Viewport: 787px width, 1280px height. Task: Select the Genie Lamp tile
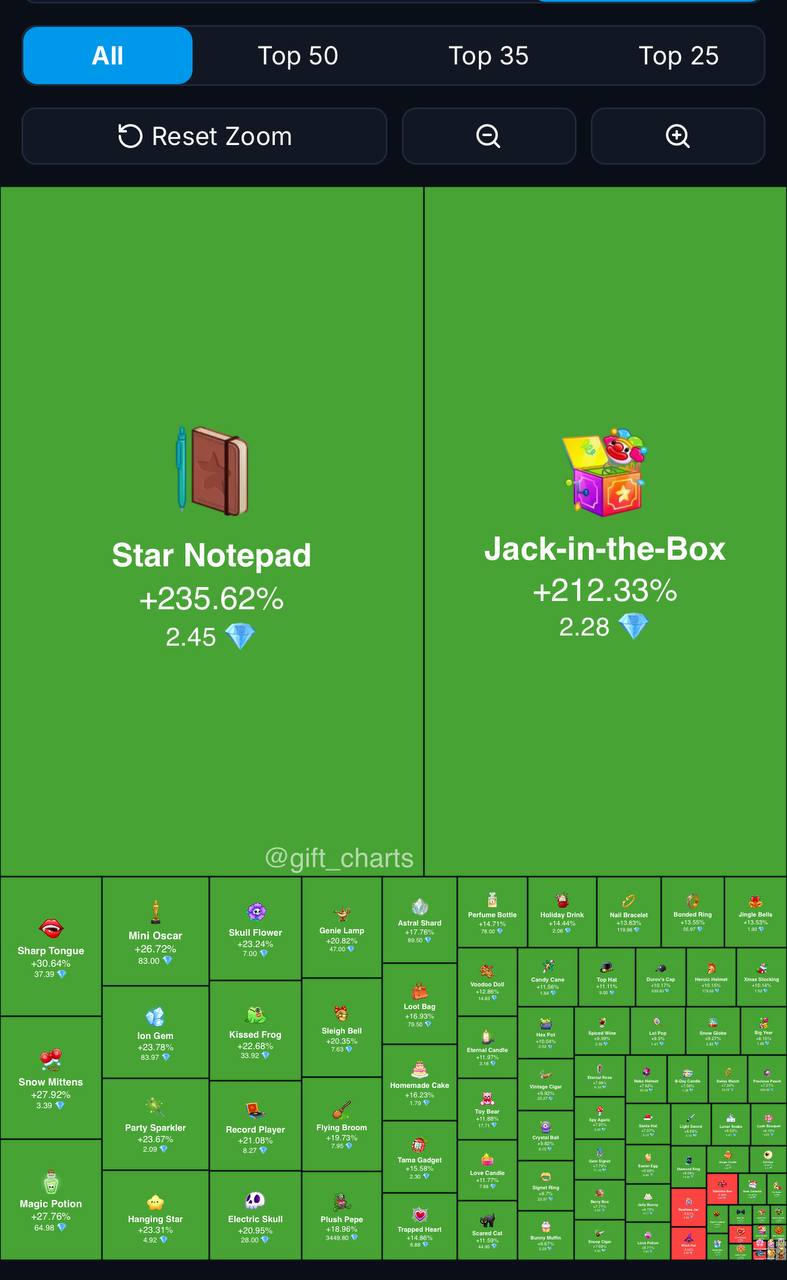341,927
